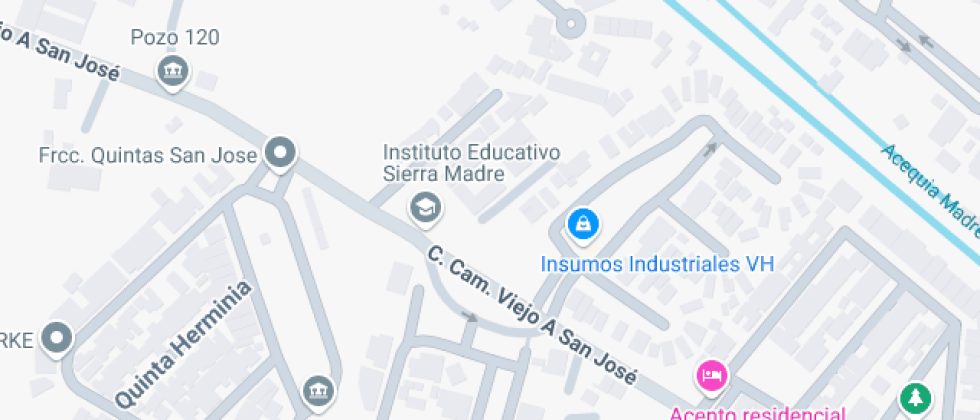980x420 pixels.
Task: Select the gray location pin labeled RKE
Action: 57,339
